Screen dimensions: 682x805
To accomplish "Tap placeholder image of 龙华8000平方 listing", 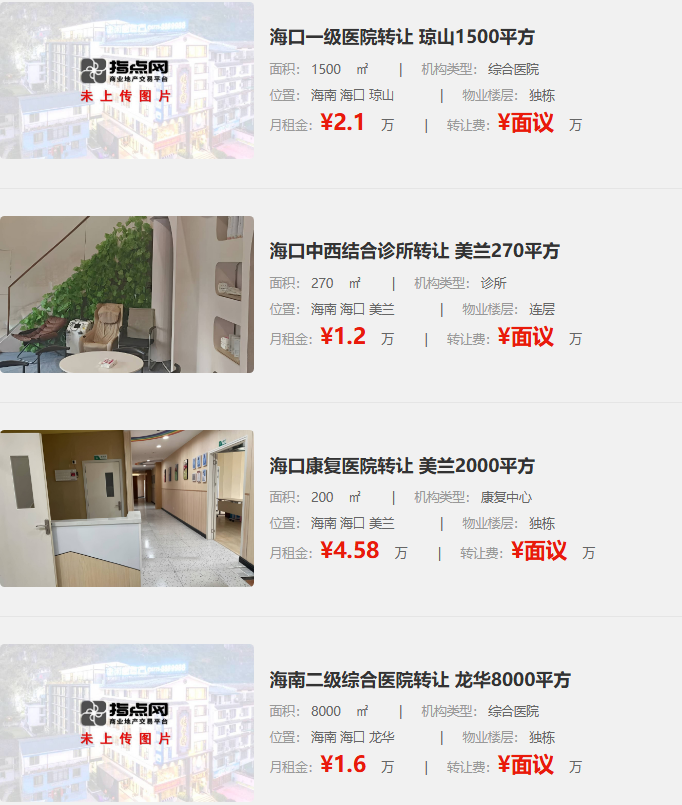I will [127, 722].
